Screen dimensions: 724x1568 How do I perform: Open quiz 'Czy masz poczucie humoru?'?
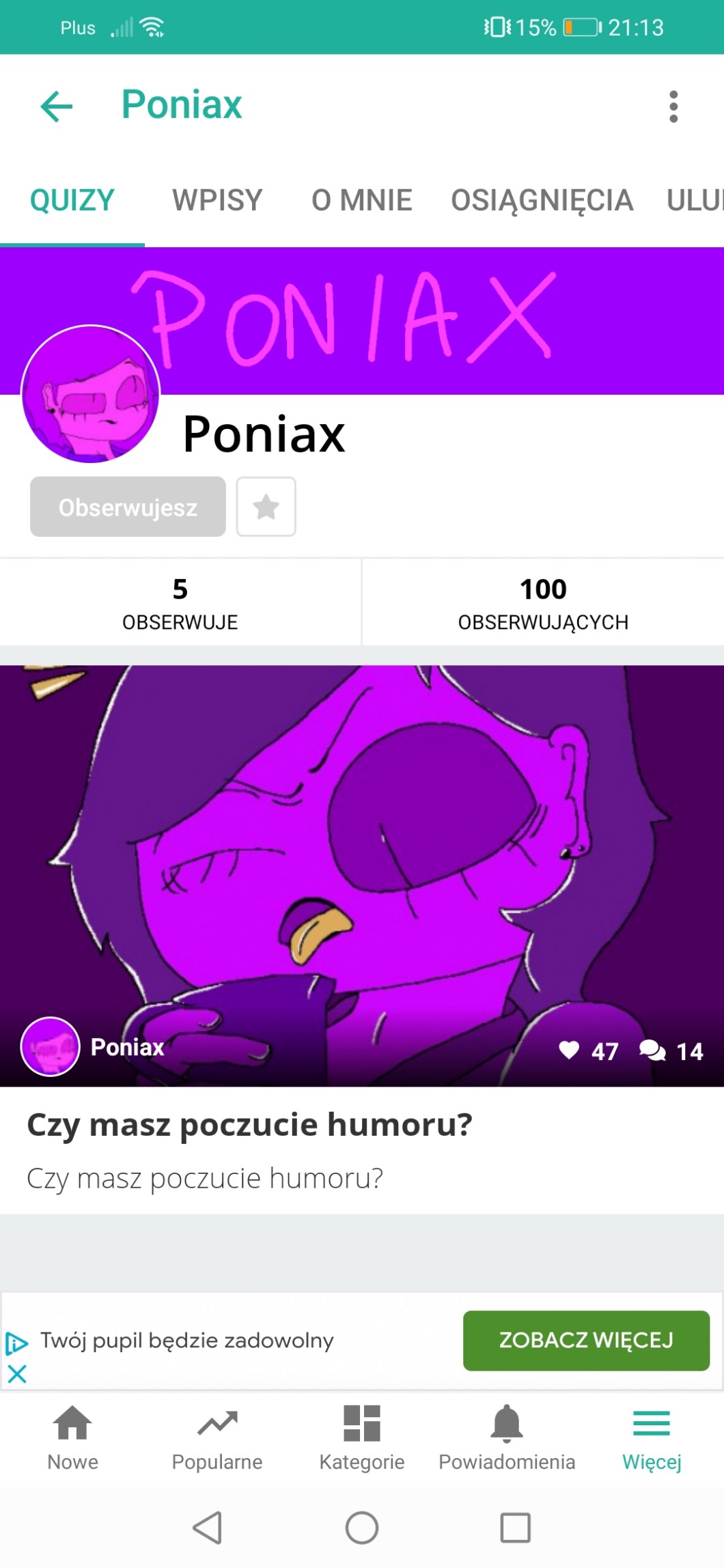tap(249, 1124)
